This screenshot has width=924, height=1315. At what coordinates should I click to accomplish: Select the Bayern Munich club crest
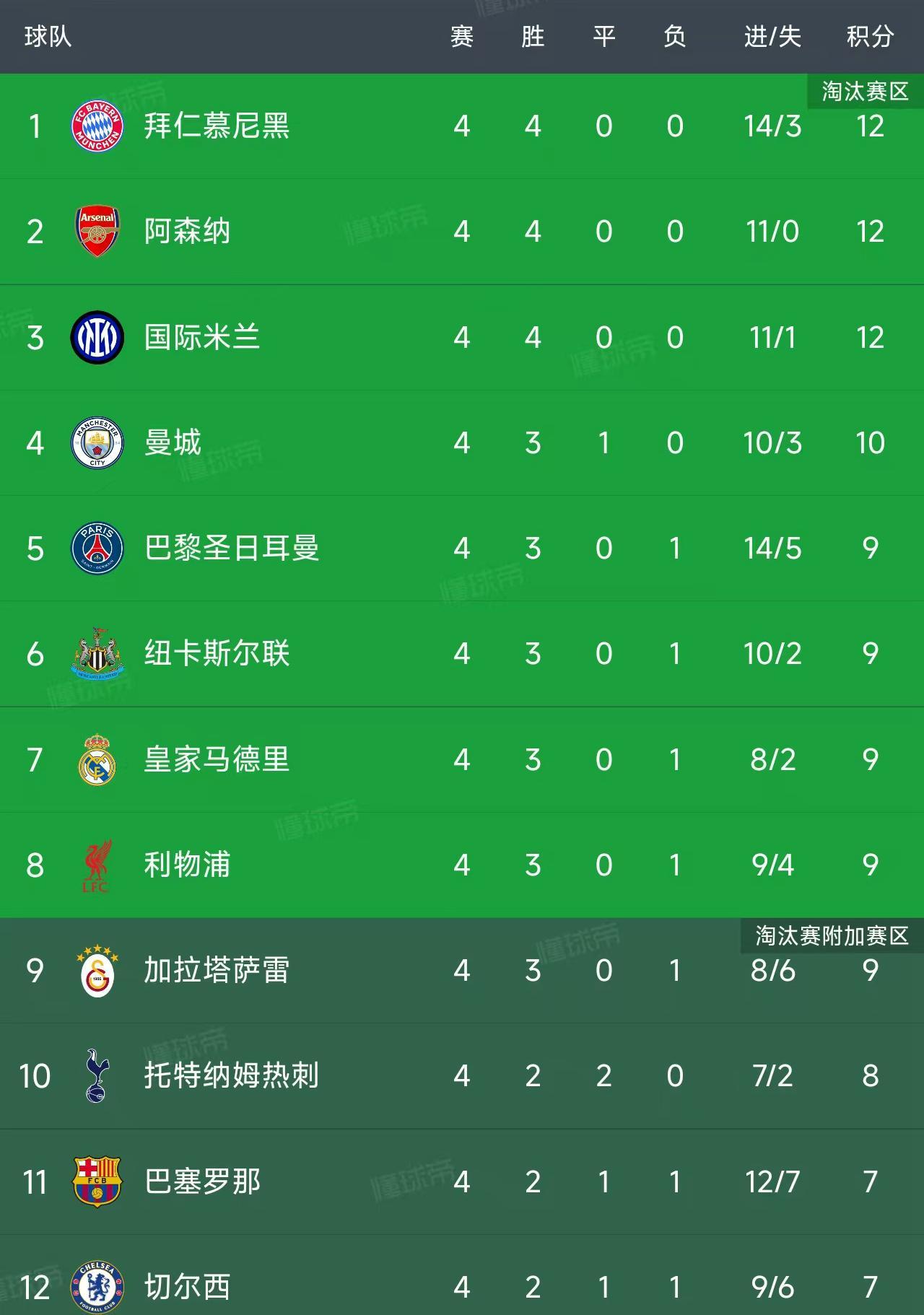tap(97, 124)
